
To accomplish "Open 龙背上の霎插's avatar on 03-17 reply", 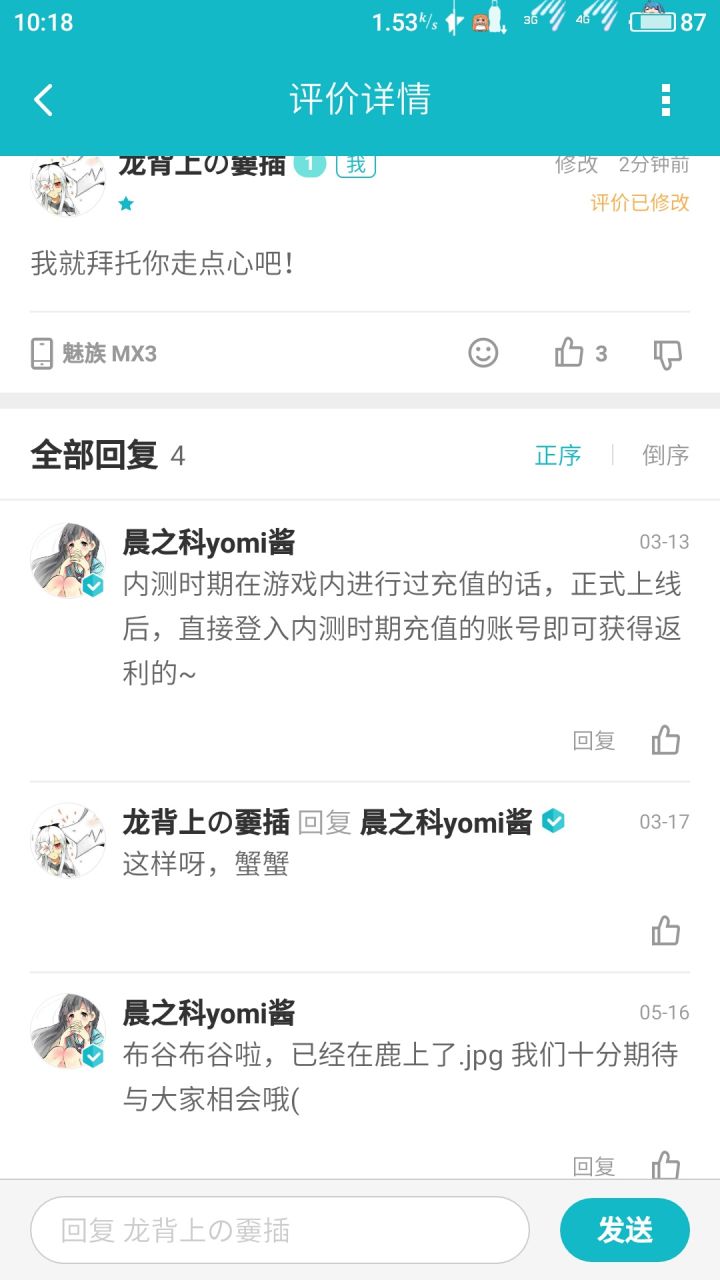I will click(68, 842).
